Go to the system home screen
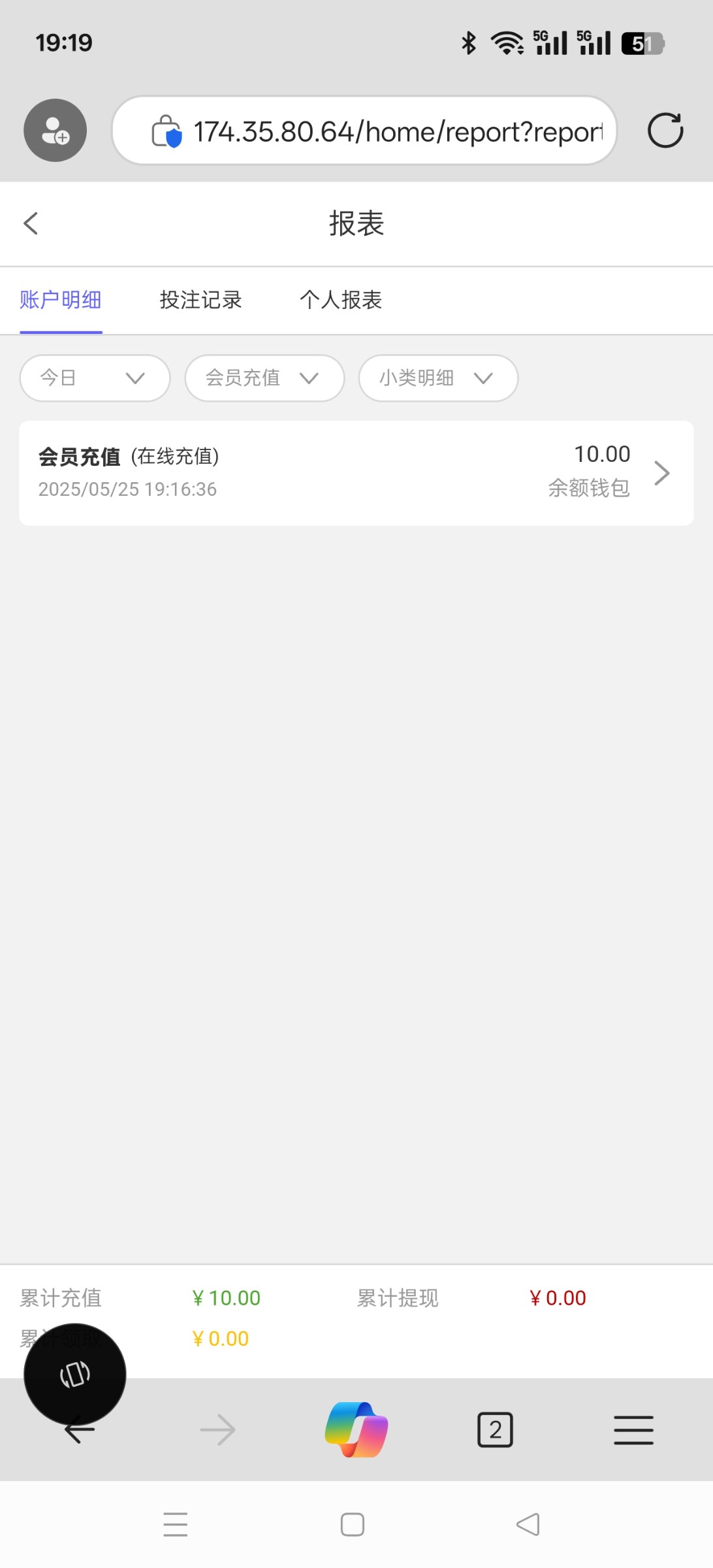This screenshot has width=713, height=1568. click(x=353, y=1525)
